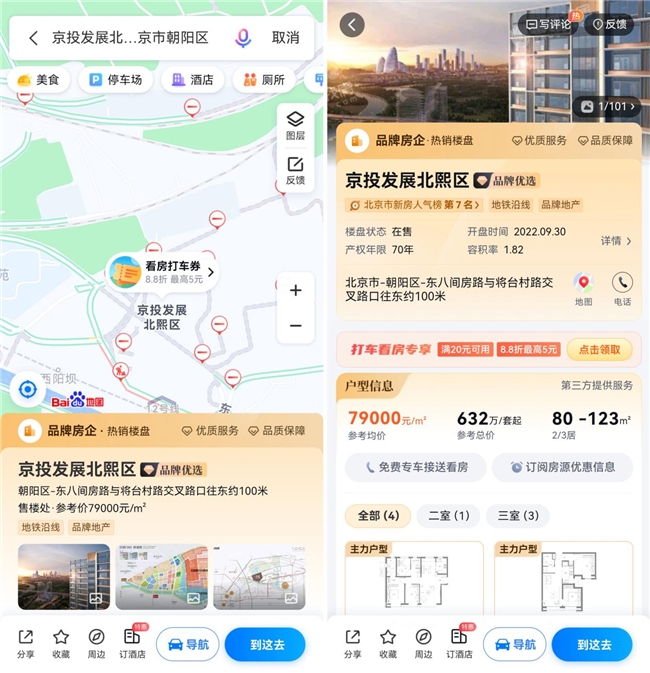Cancel the search with 取消
The image size is (650, 673).
click(286, 38)
